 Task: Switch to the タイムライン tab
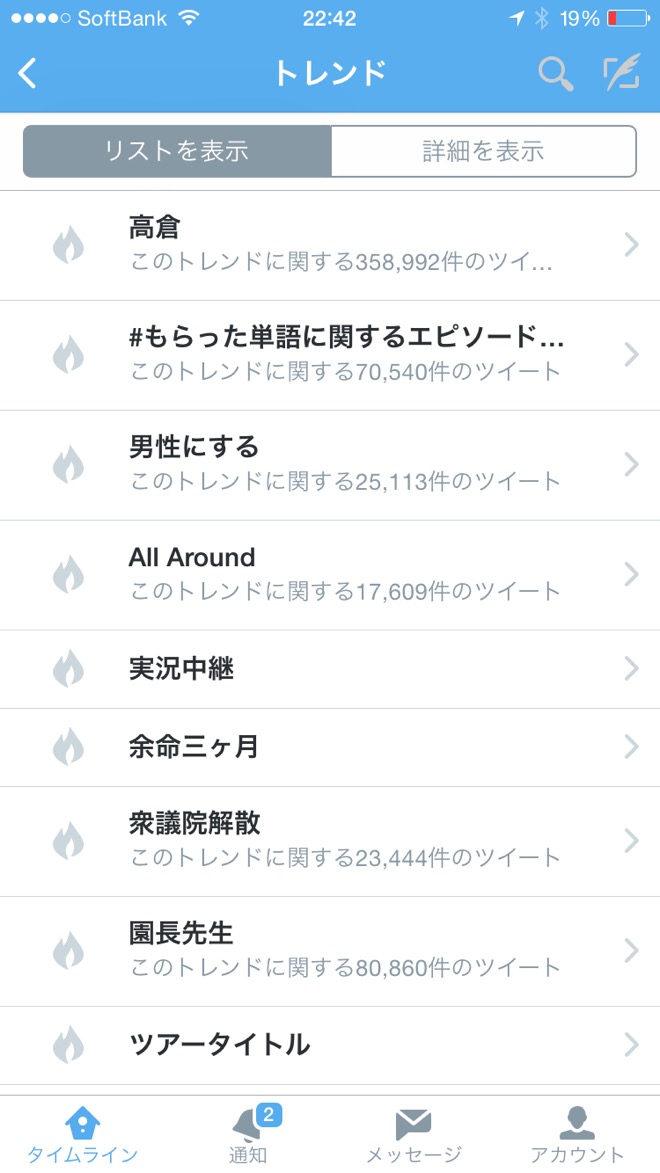point(82,1135)
